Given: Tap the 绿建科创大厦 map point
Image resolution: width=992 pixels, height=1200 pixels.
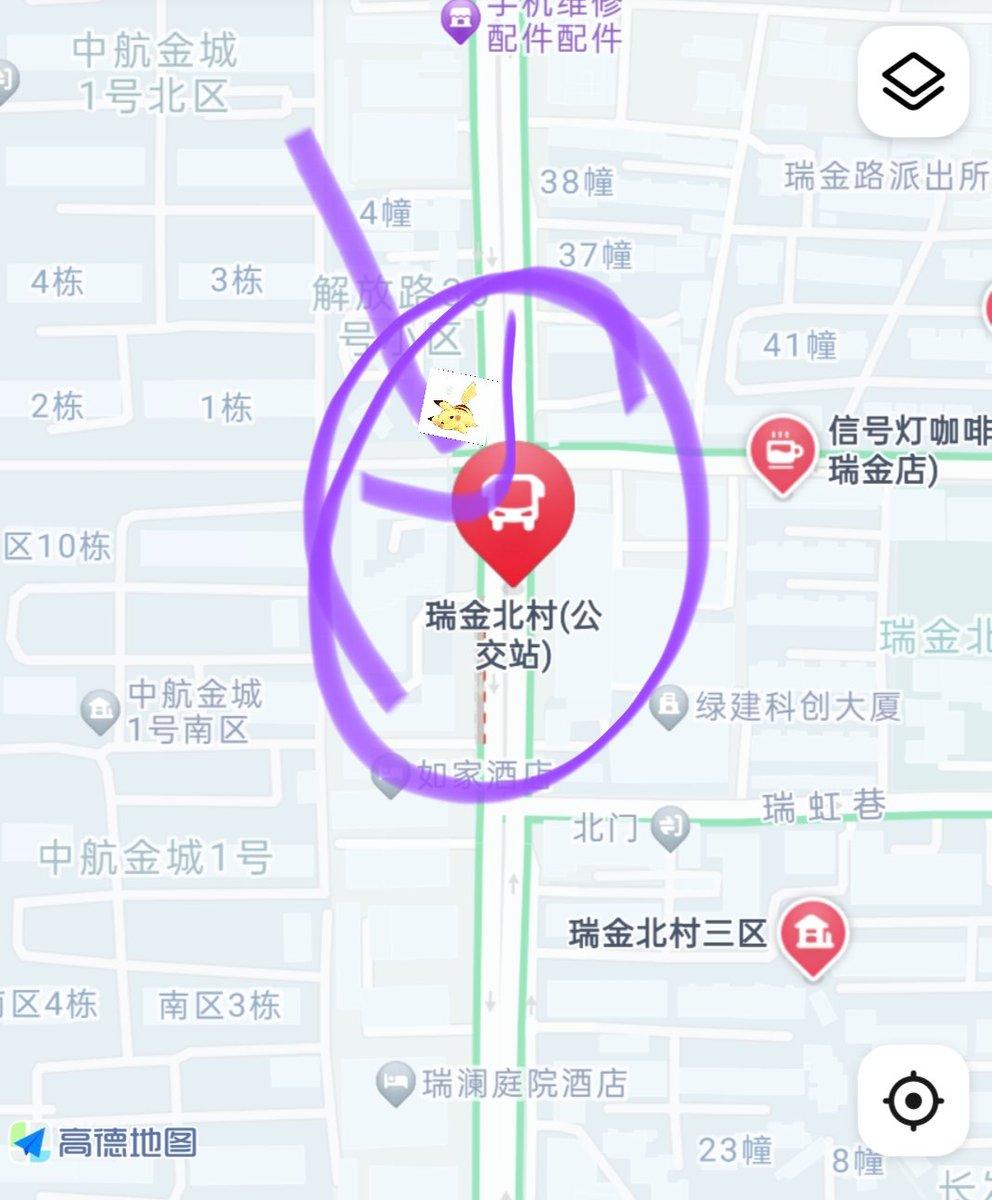Looking at the screenshot, I should 668,708.
